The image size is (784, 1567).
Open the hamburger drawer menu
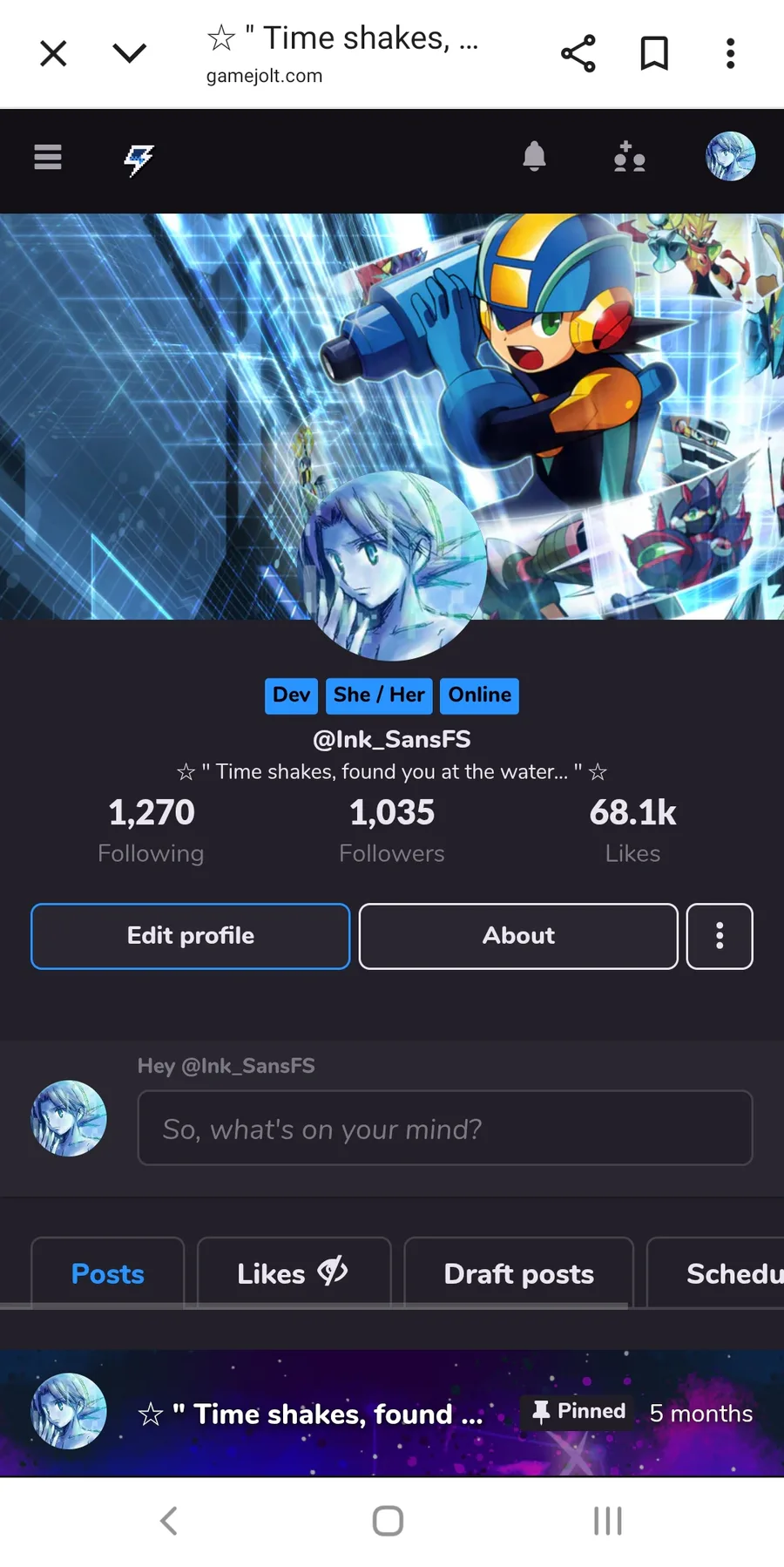(x=48, y=157)
